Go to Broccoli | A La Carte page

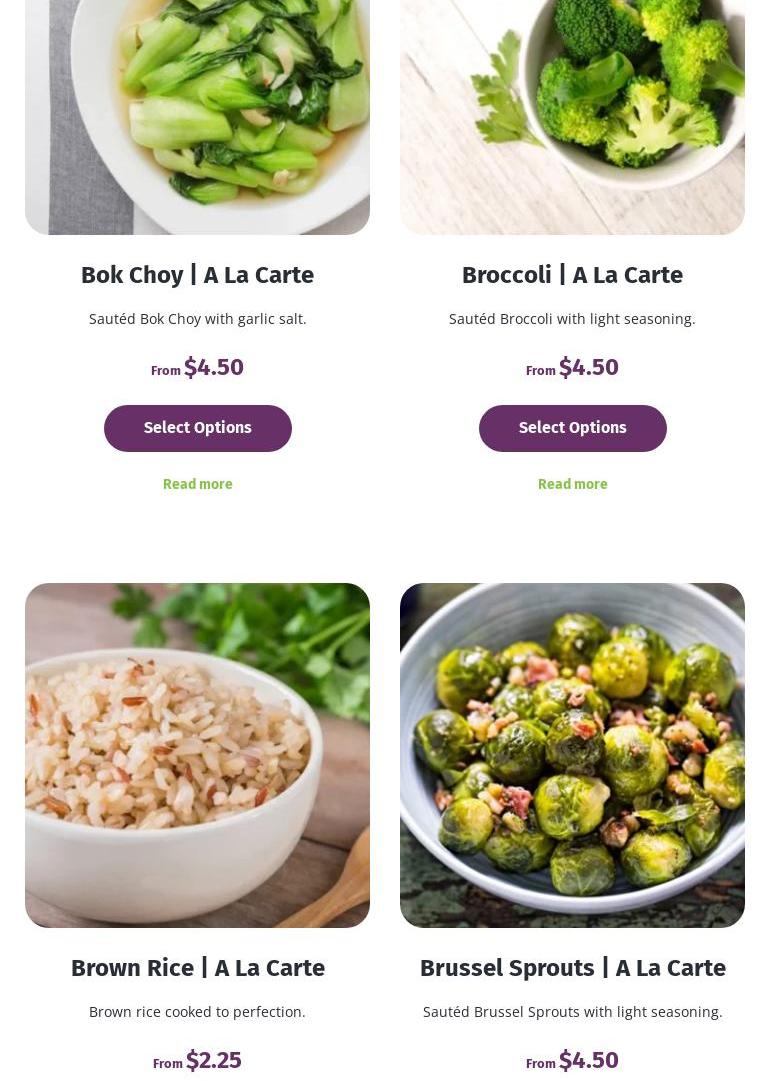pyautogui.click(x=572, y=275)
